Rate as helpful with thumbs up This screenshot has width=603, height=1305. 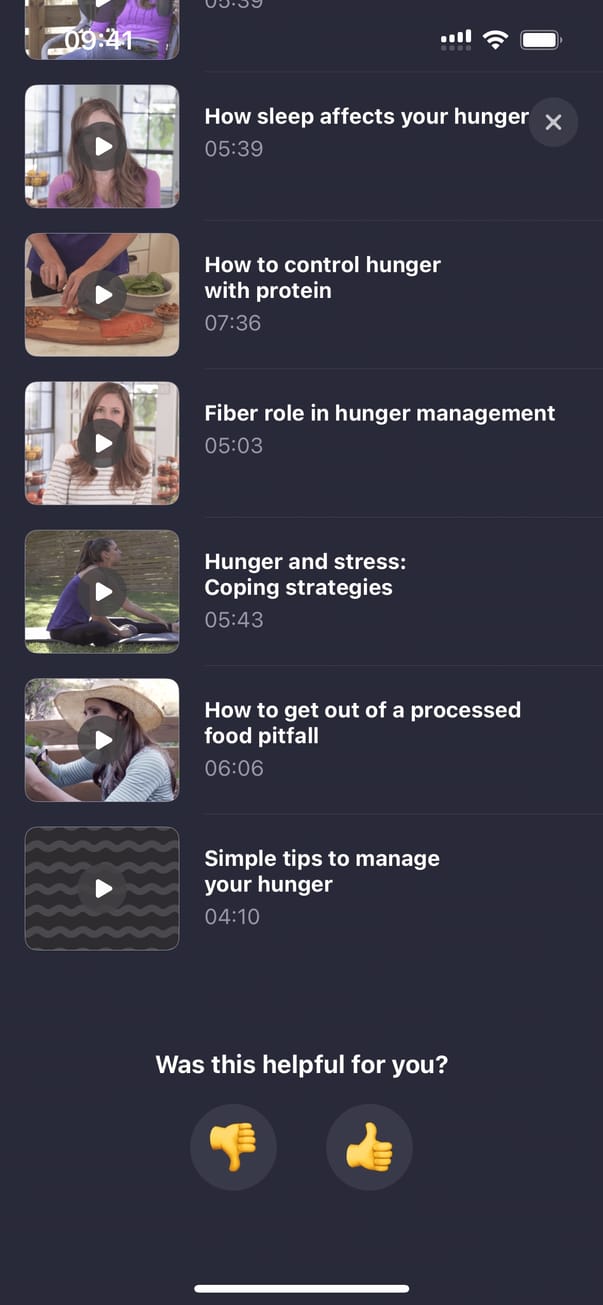[369, 1147]
